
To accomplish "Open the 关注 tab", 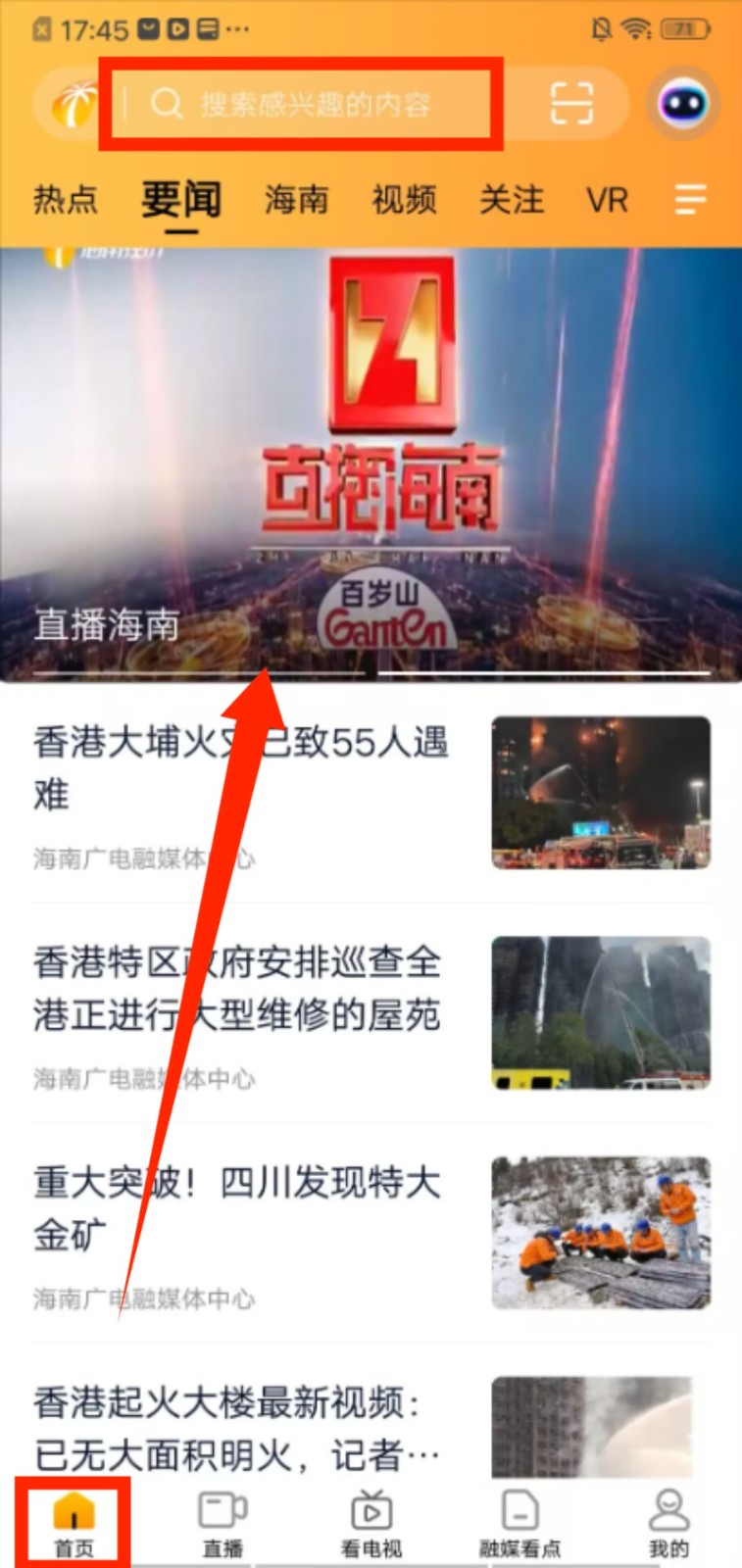I will click(x=511, y=200).
